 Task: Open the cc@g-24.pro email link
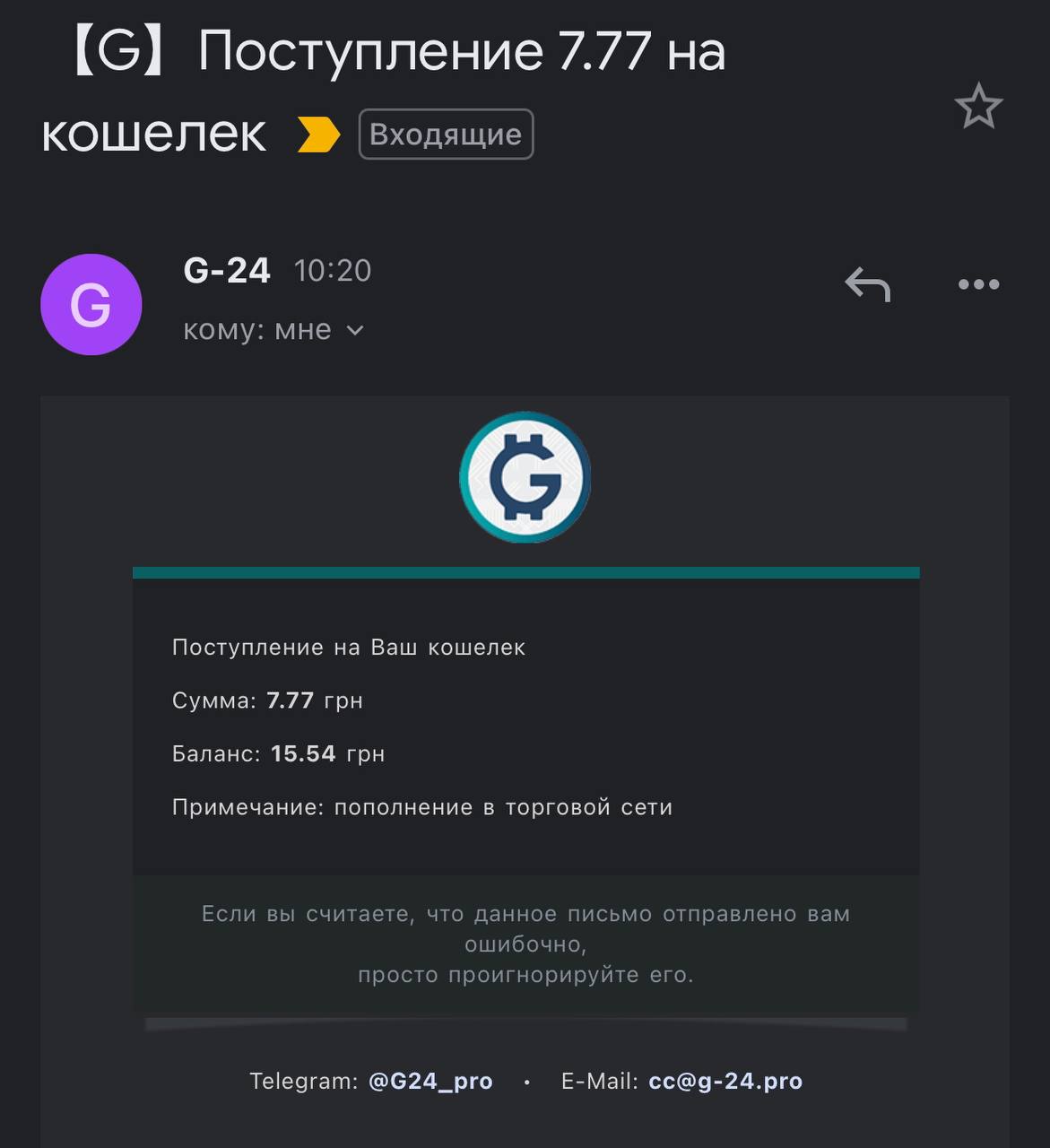[725, 1081]
